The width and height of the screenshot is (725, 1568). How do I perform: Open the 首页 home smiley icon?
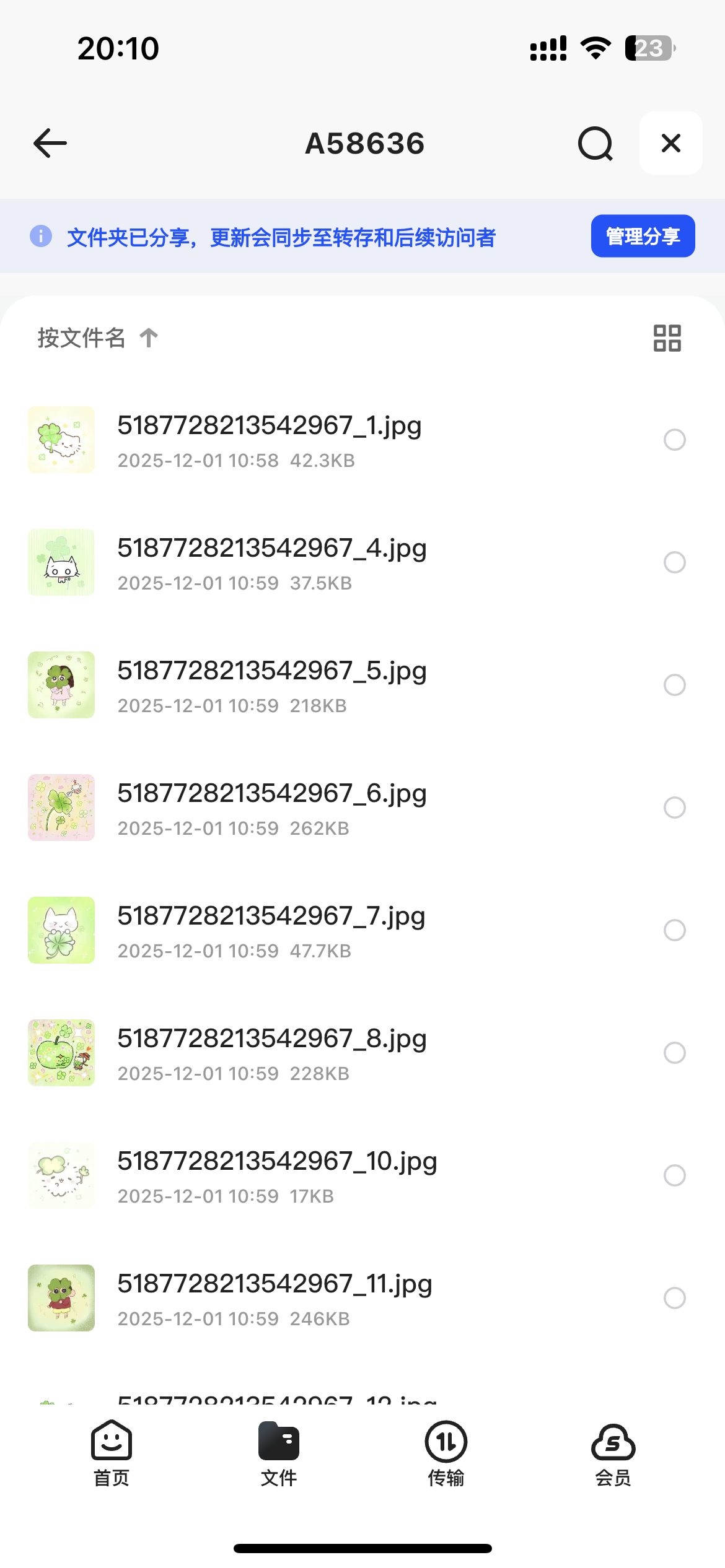click(111, 1443)
